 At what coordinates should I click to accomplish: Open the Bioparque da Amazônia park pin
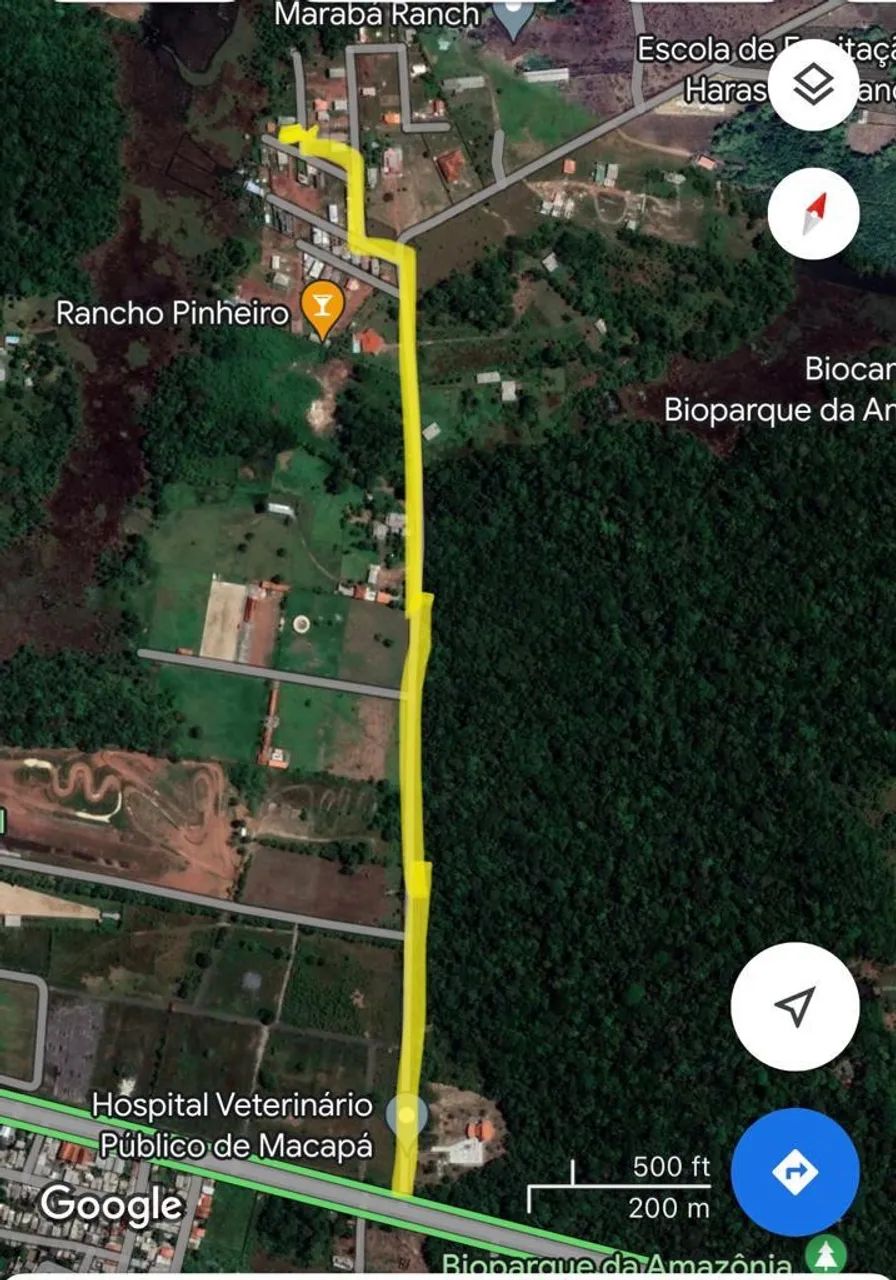coord(826,1257)
